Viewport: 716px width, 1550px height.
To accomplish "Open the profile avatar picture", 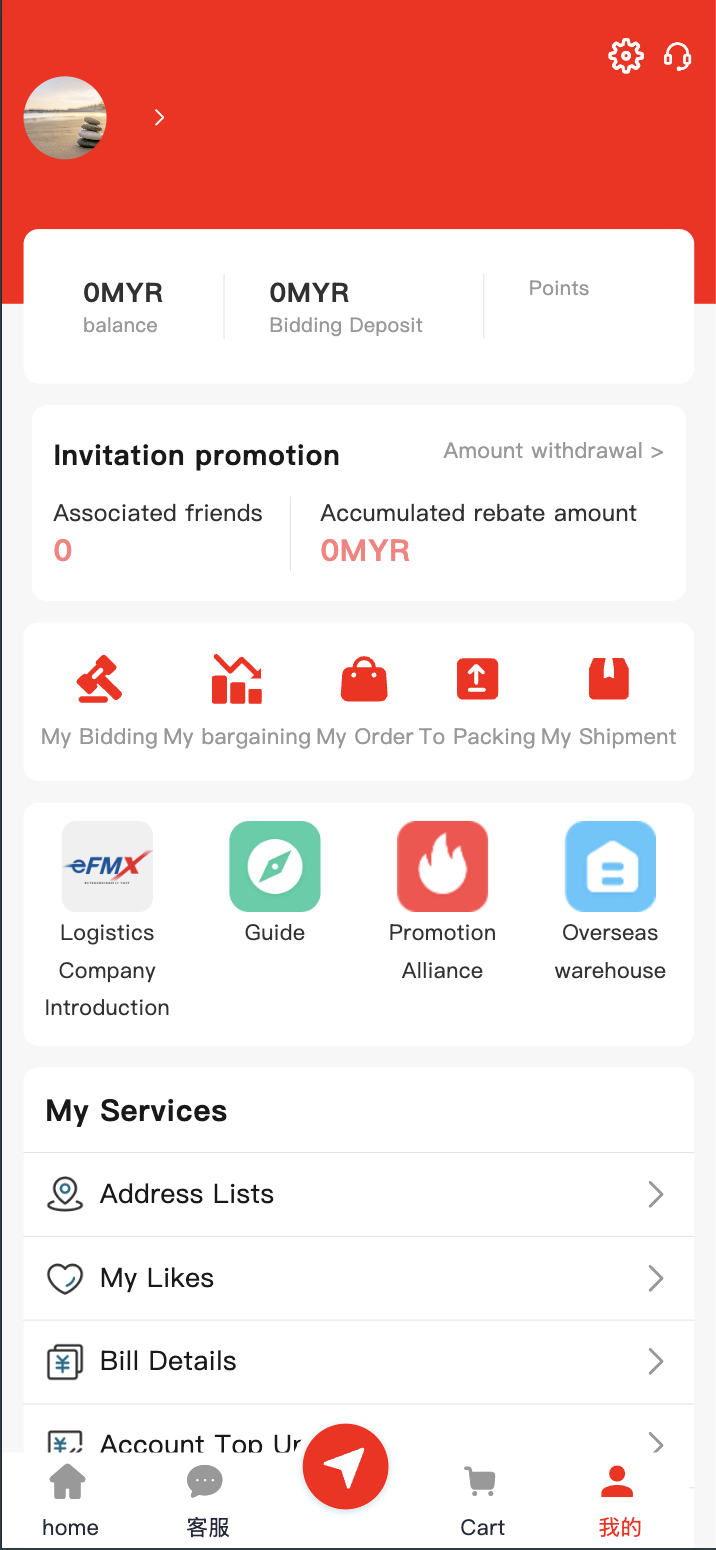I will (65, 118).
